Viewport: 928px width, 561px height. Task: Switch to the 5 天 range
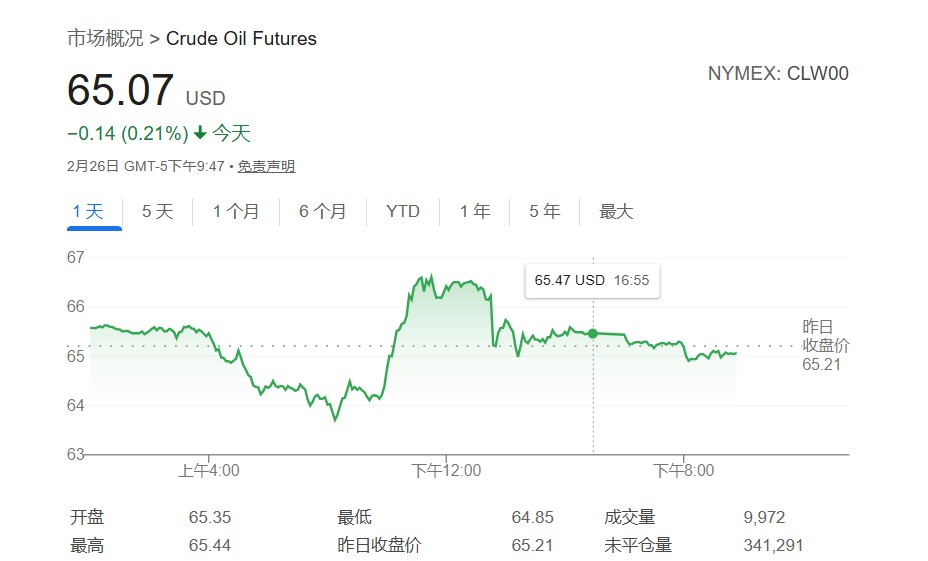point(157,211)
